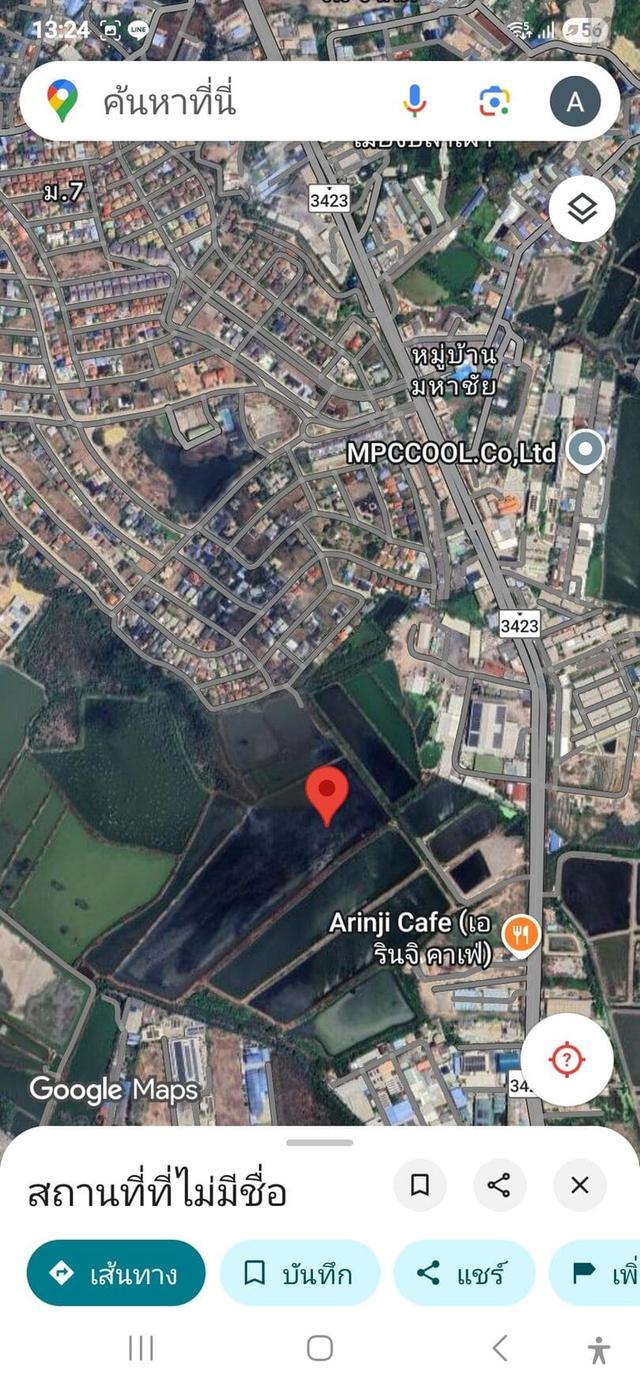Share this location using the header icon
Screen dimensions: 640x1386
499,1186
